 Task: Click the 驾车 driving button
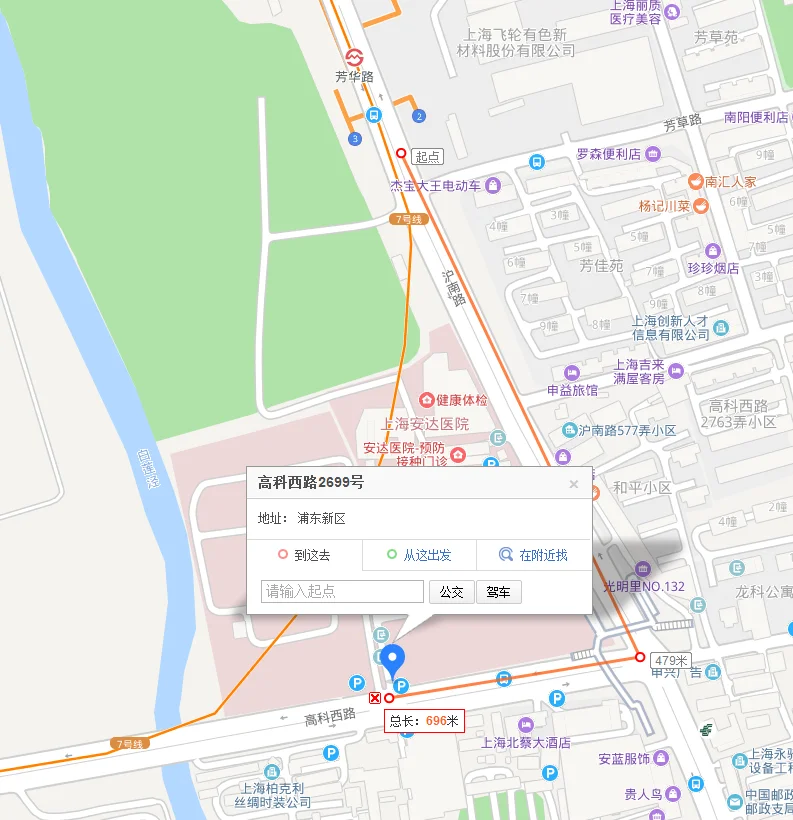tap(498, 591)
